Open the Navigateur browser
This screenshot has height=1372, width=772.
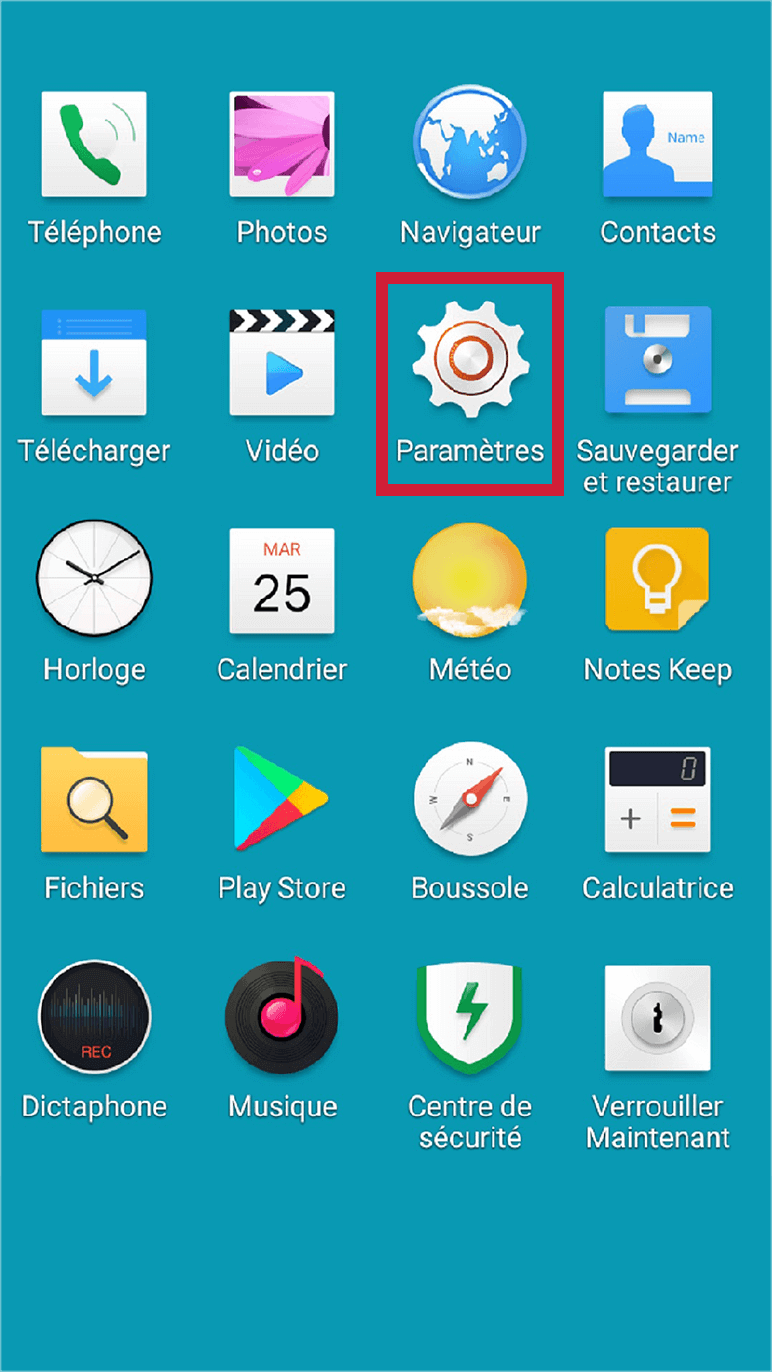470,145
